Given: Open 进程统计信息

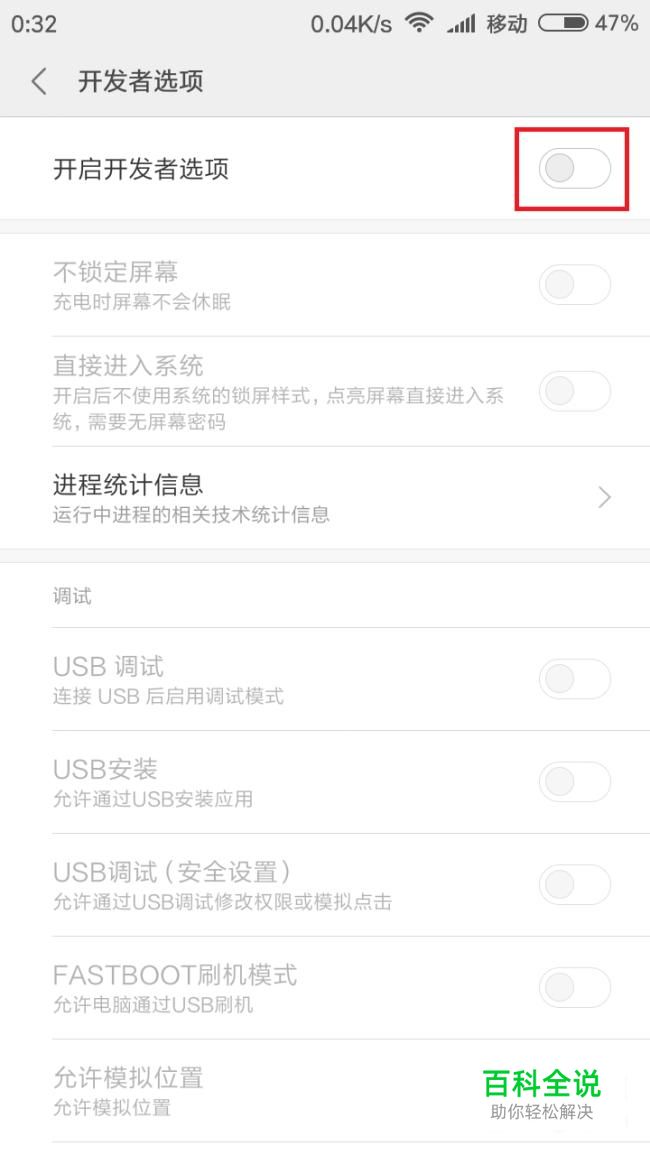Looking at the screenshot, I should (325, 497).
